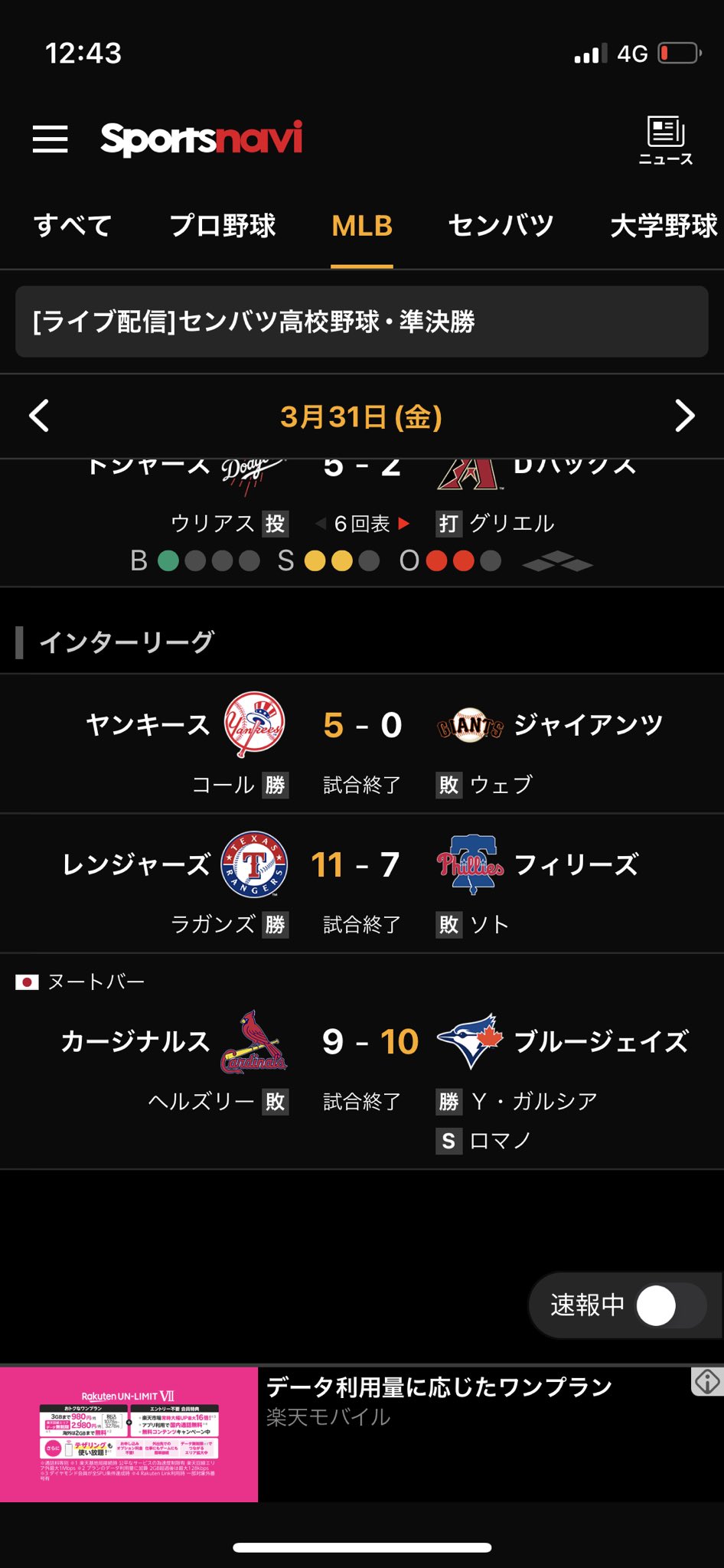The height and width of the screenshot is (1568, 724).
Task: Go to the next date
Action: (685, 416)
